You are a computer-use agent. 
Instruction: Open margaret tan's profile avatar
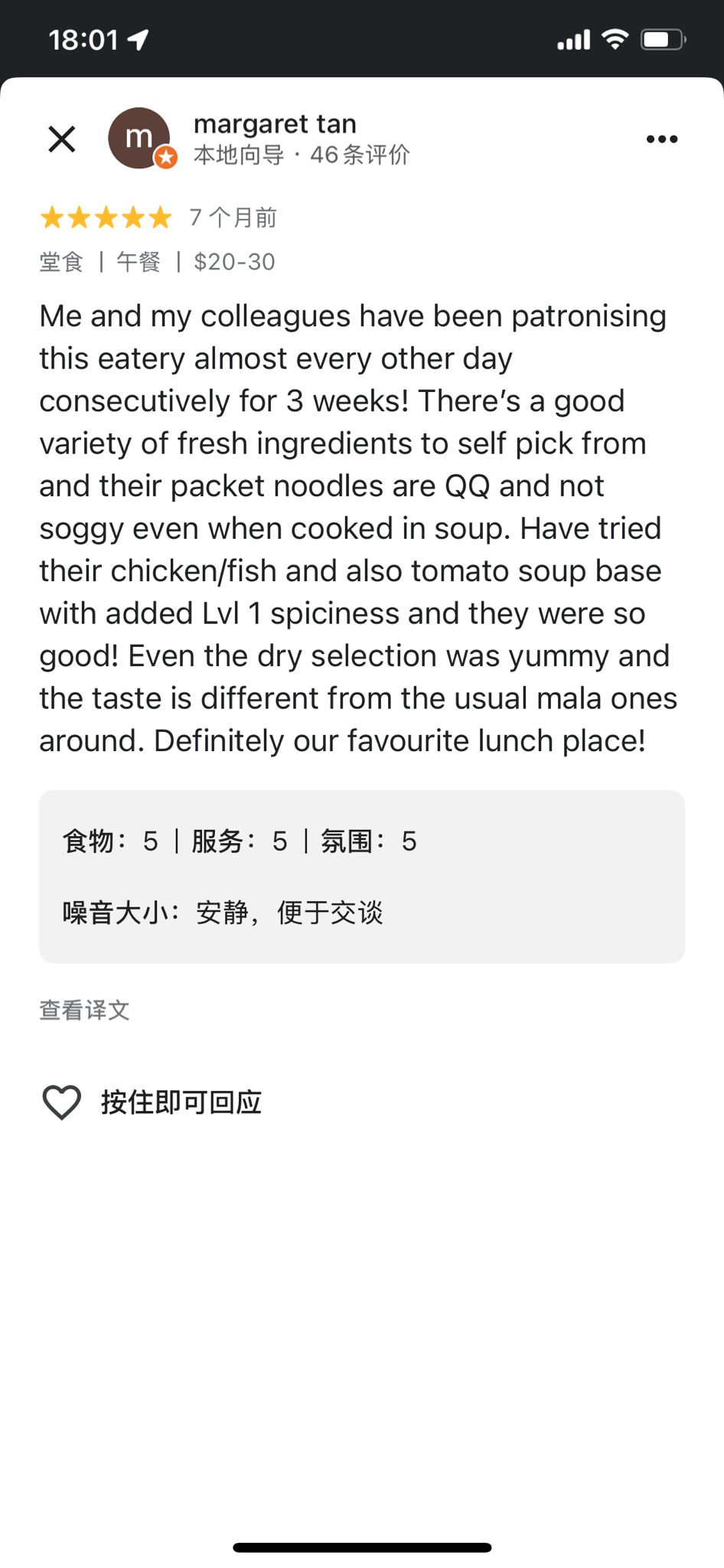click(140, 139)
